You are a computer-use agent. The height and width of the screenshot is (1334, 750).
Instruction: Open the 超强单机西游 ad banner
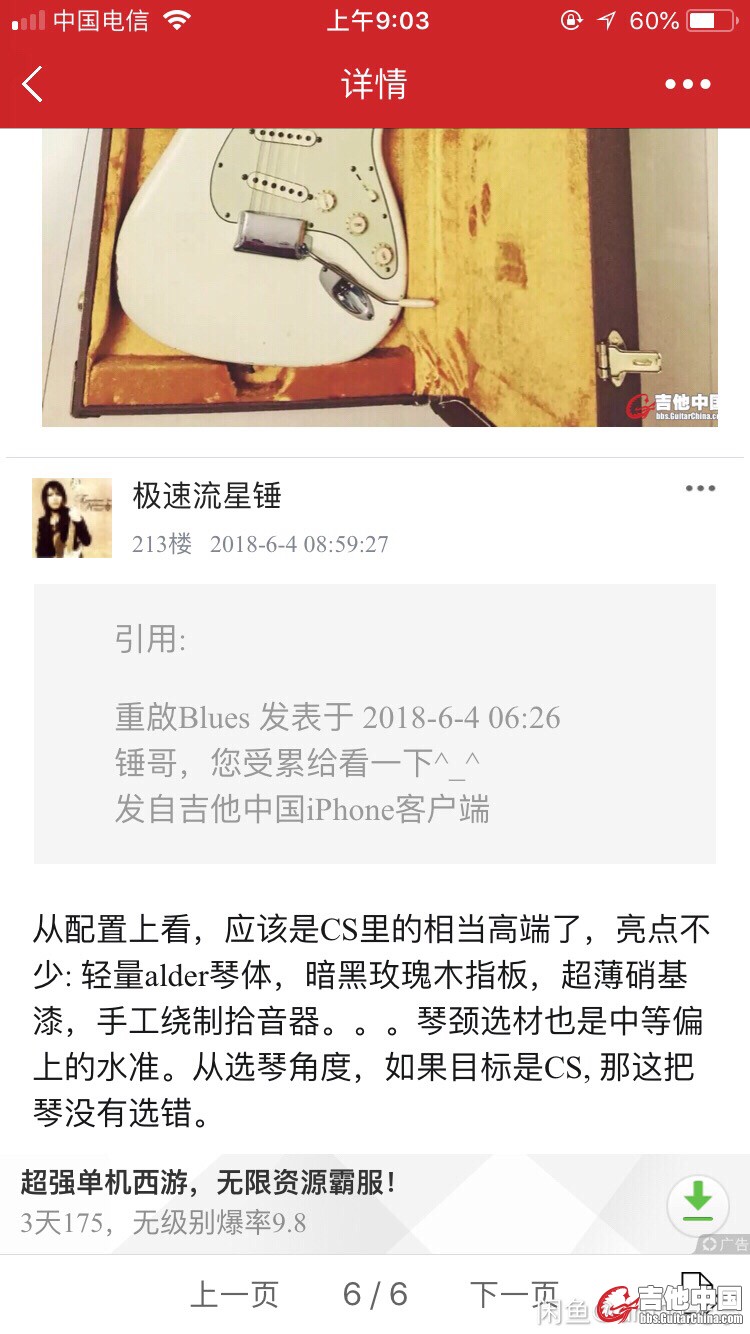[300, 1202]
